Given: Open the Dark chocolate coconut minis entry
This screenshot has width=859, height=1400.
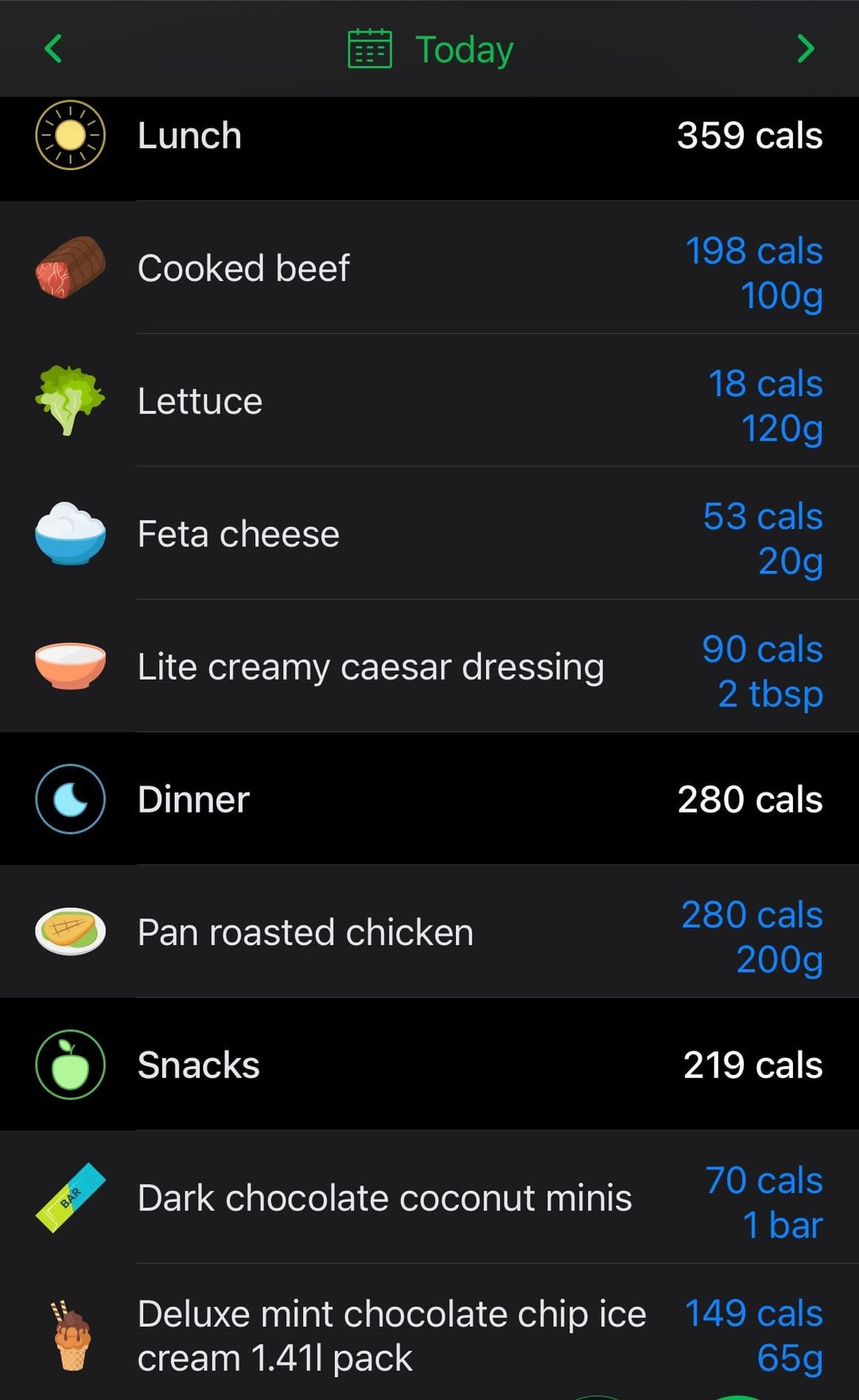Looking at the screenshot, I should coord(429,1197).
